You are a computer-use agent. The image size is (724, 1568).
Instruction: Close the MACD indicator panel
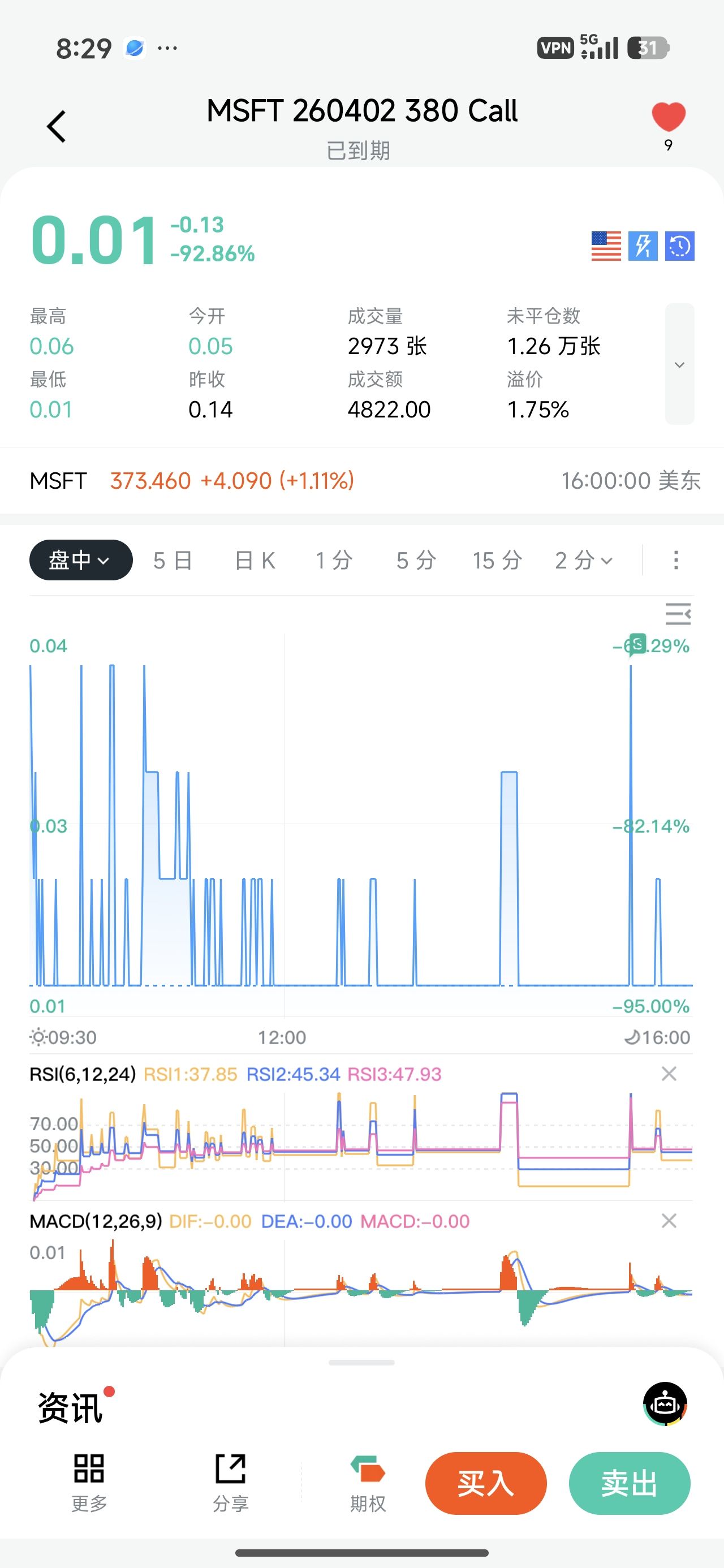pyautogui.click(x=669, y=1221)
